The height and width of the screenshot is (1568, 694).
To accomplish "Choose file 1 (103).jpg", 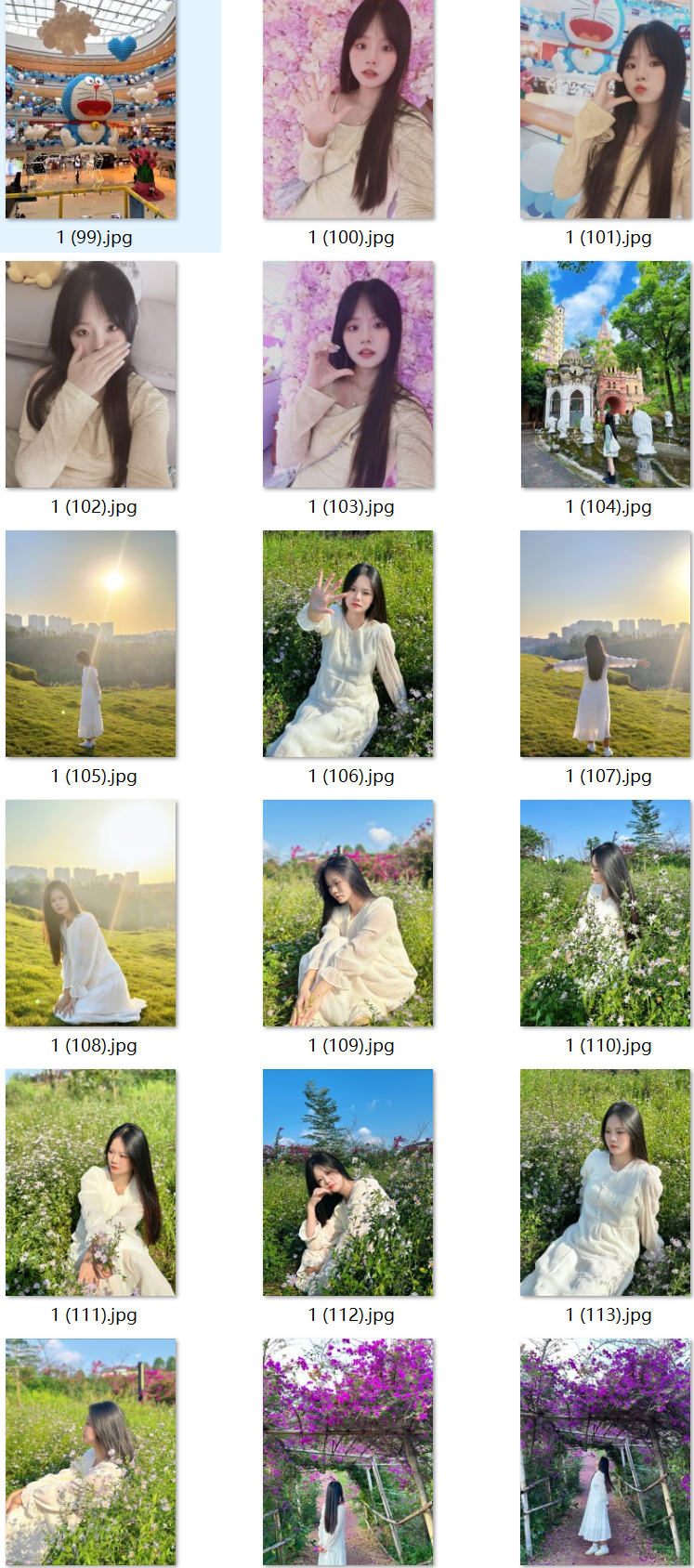I will point(348,374).
